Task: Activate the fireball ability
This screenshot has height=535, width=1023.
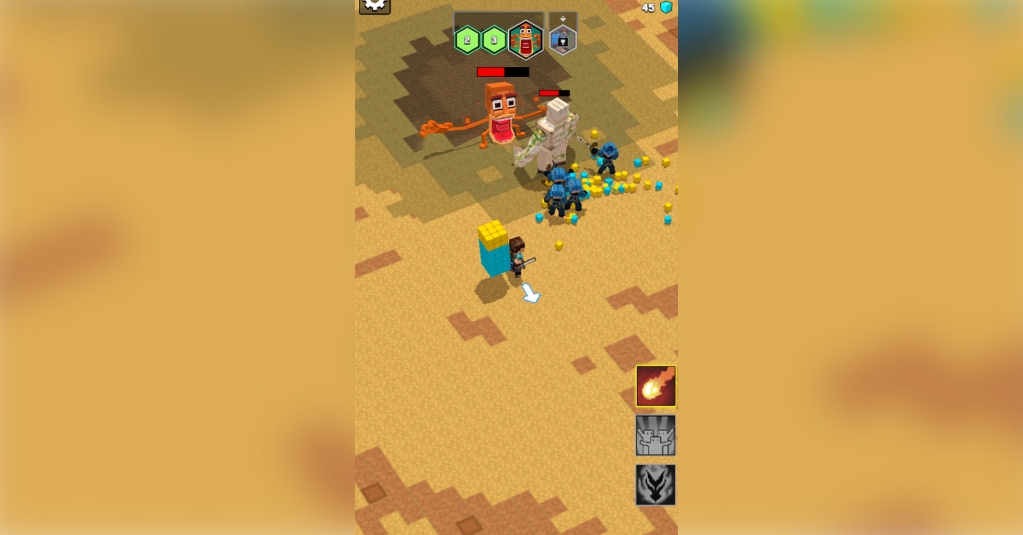Action: tap(656, 386)
